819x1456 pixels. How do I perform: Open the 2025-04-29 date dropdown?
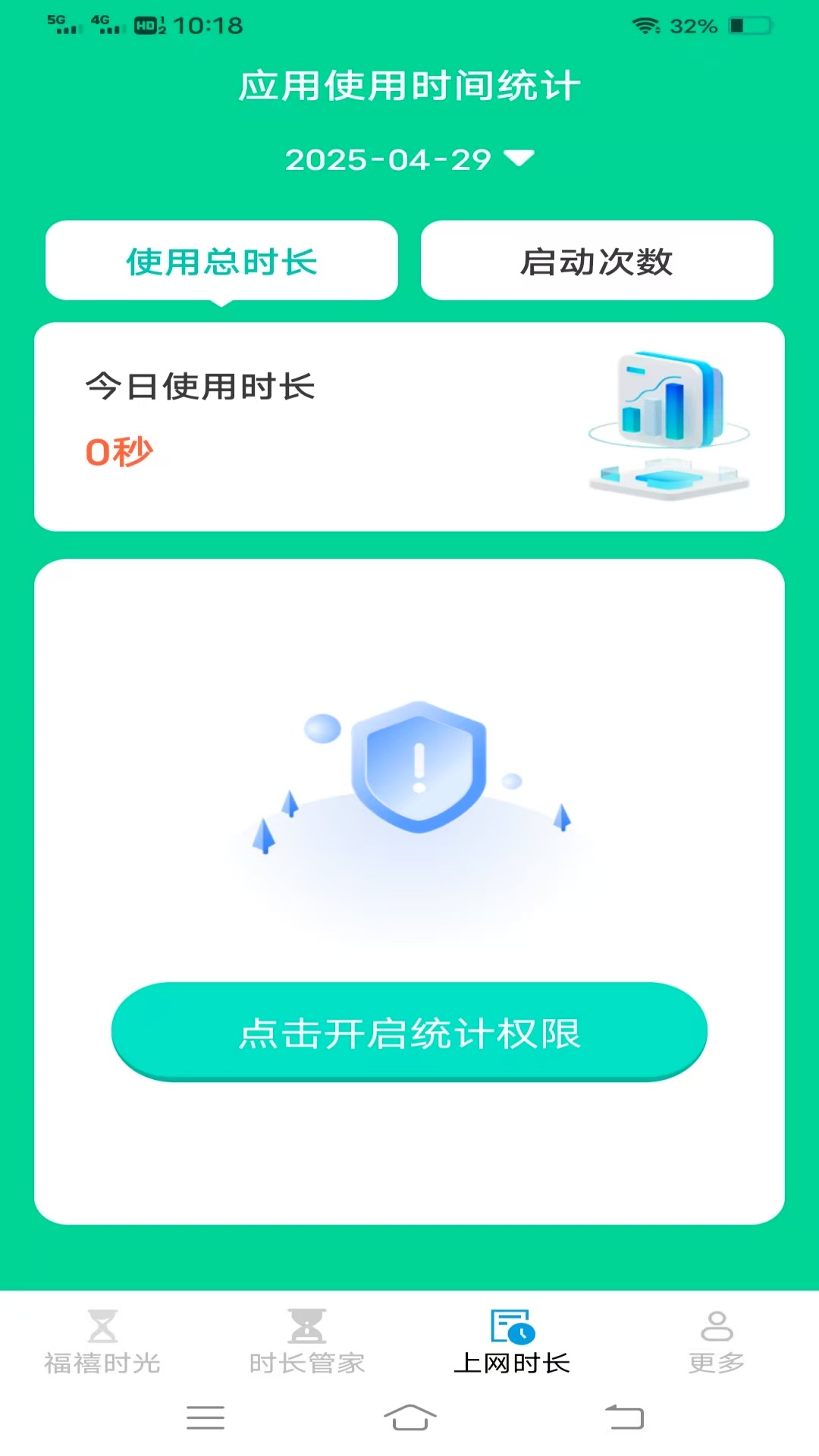[x=409, y=159]
